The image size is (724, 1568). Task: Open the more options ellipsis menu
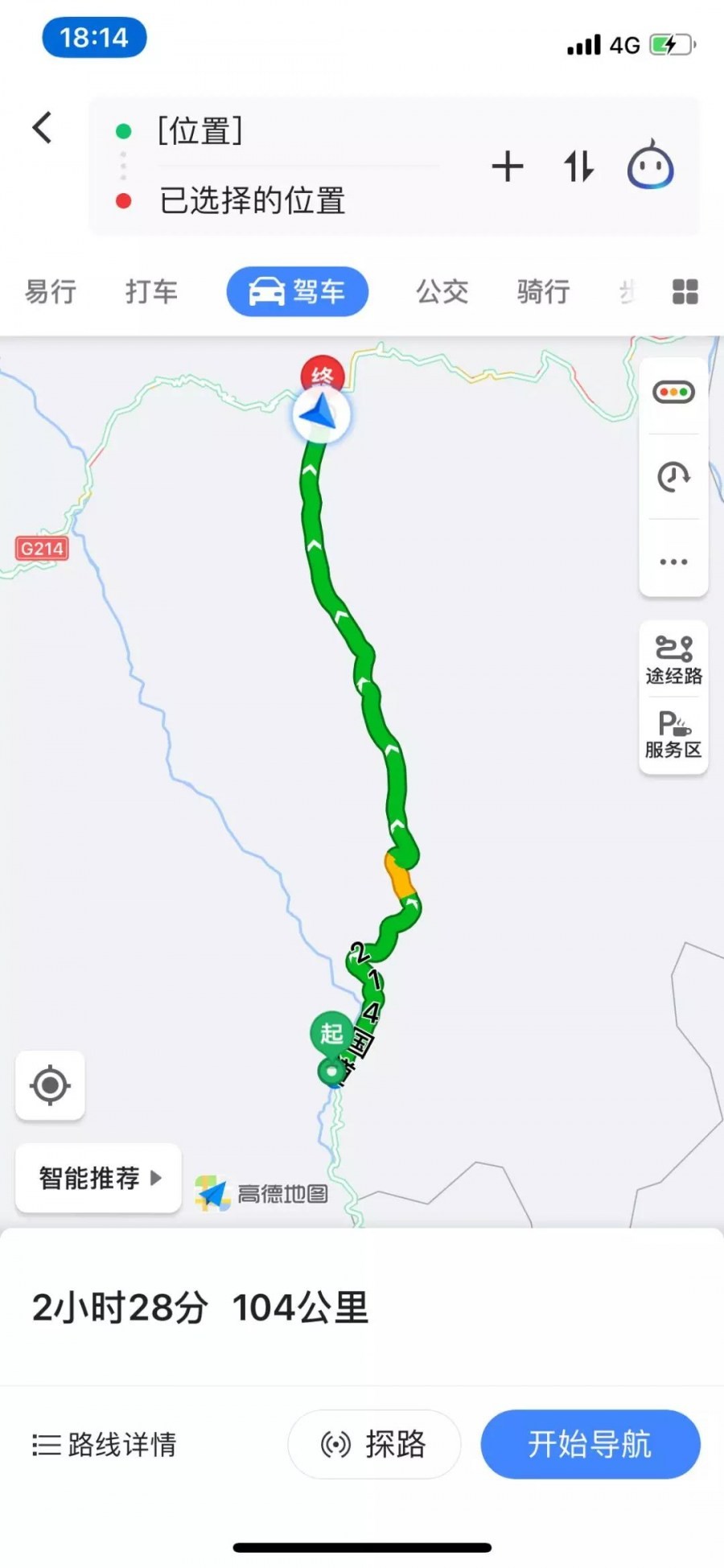(x=673, y=562)
